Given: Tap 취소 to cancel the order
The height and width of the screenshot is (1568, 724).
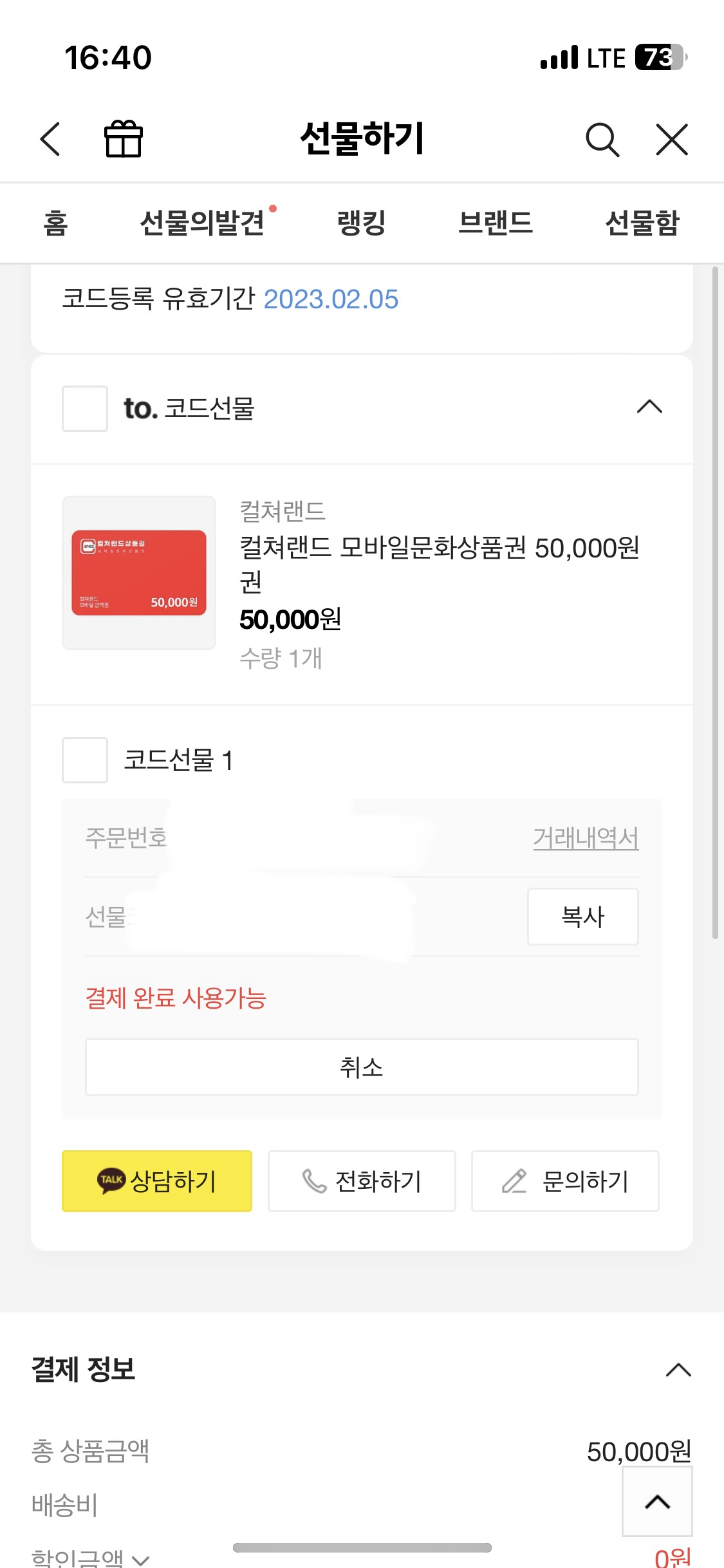Looking at the screenshot, I should pos(362,1067).
